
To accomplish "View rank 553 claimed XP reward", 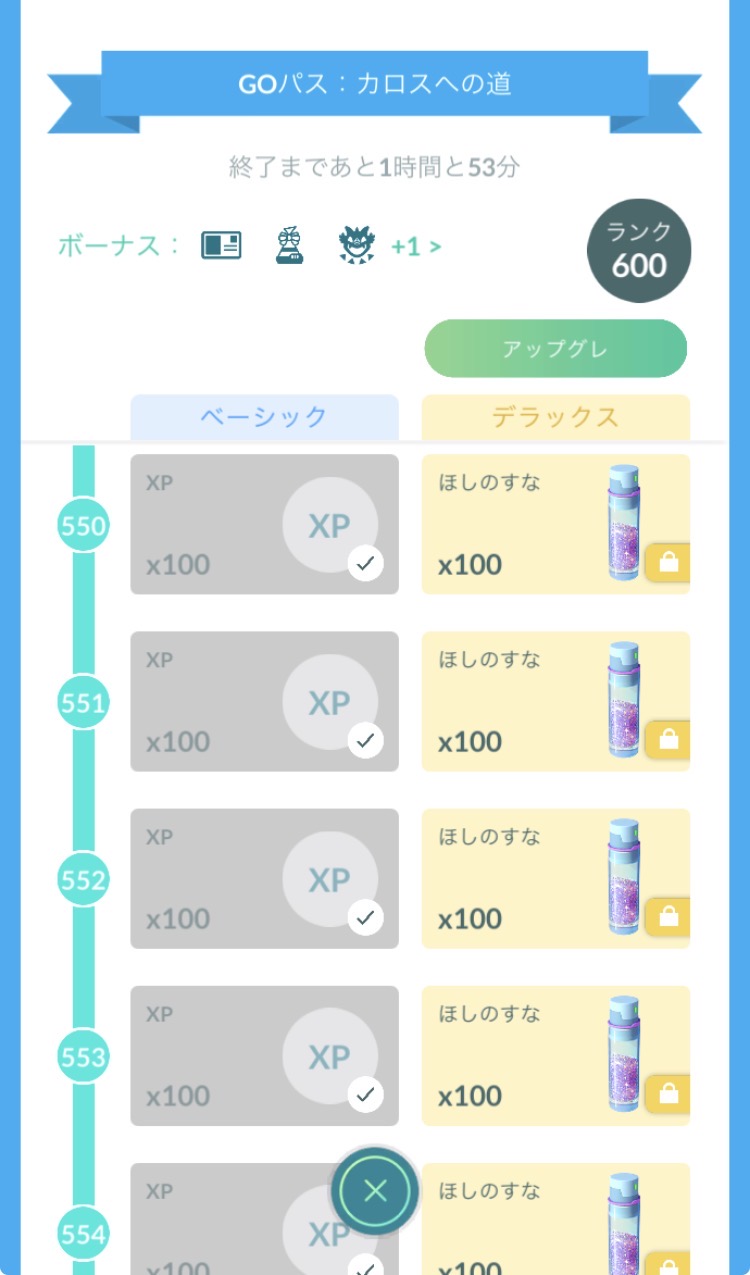I will coord(264,1055).
